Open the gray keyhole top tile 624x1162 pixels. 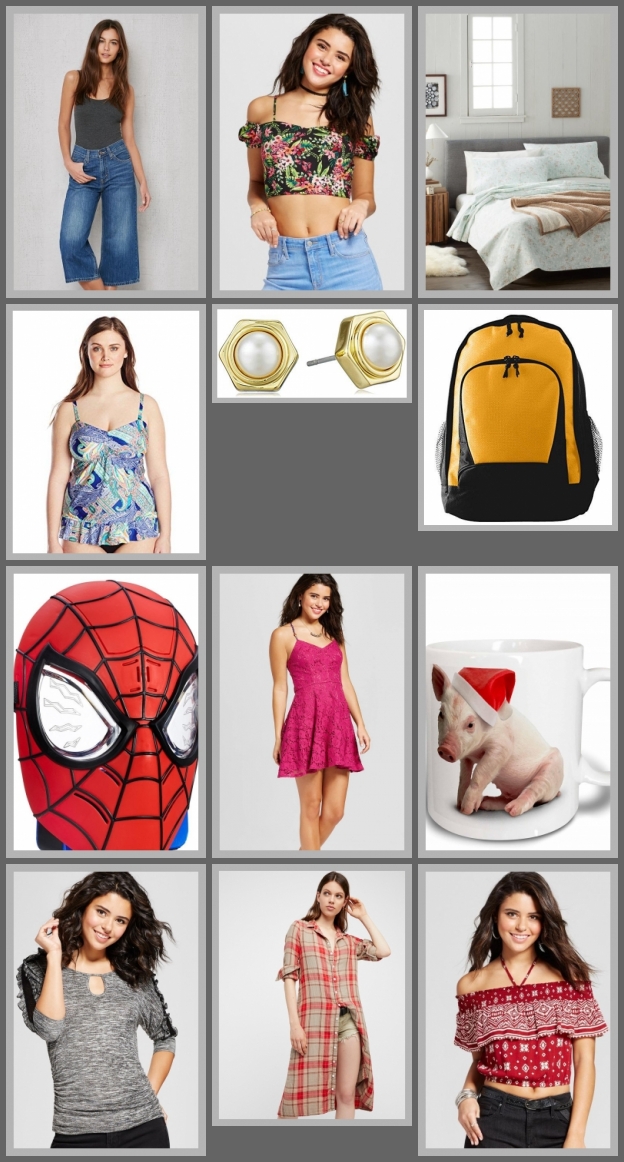[x=106, y=1010]
